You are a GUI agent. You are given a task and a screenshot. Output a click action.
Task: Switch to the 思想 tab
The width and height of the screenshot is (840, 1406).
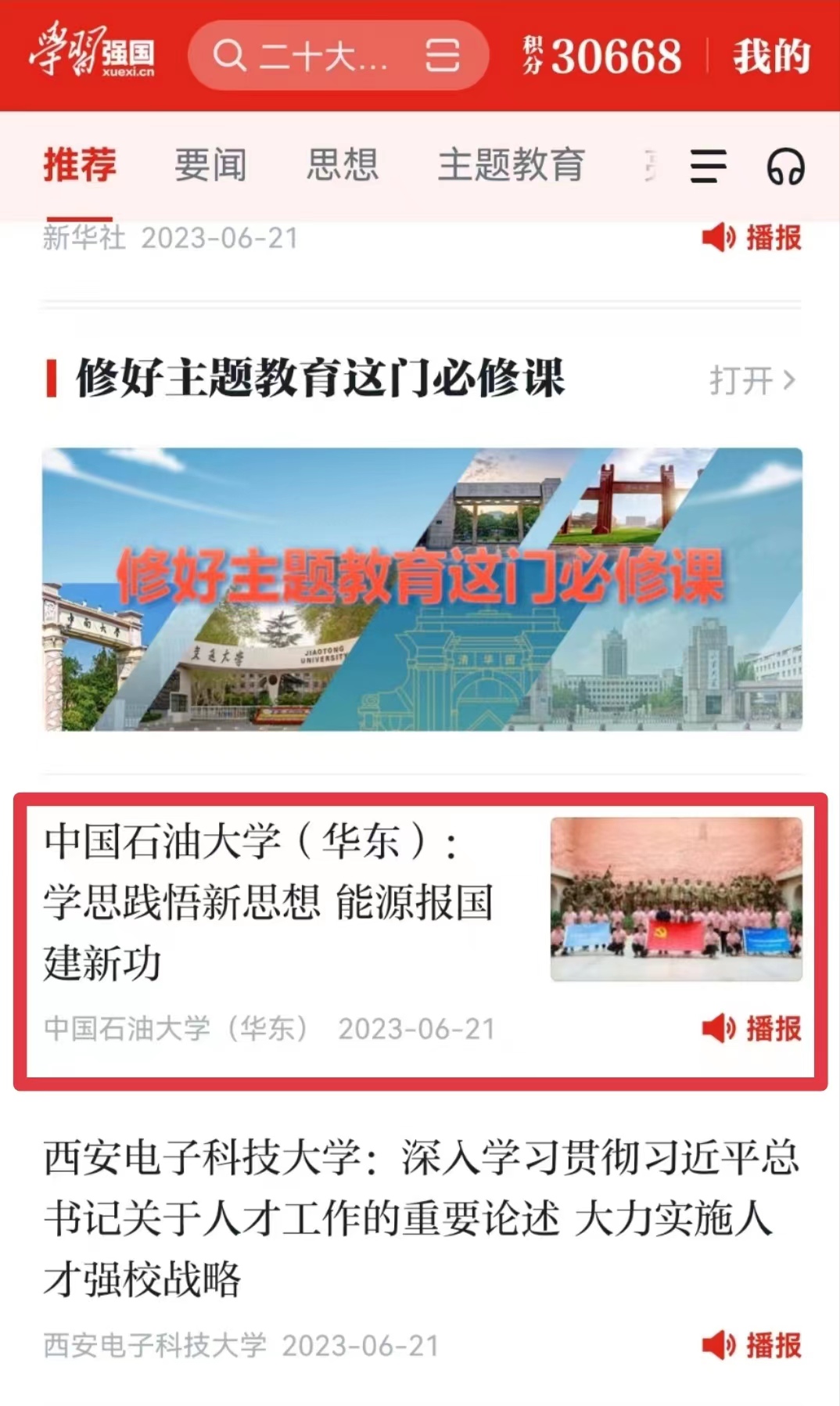(x=342, y=165)
